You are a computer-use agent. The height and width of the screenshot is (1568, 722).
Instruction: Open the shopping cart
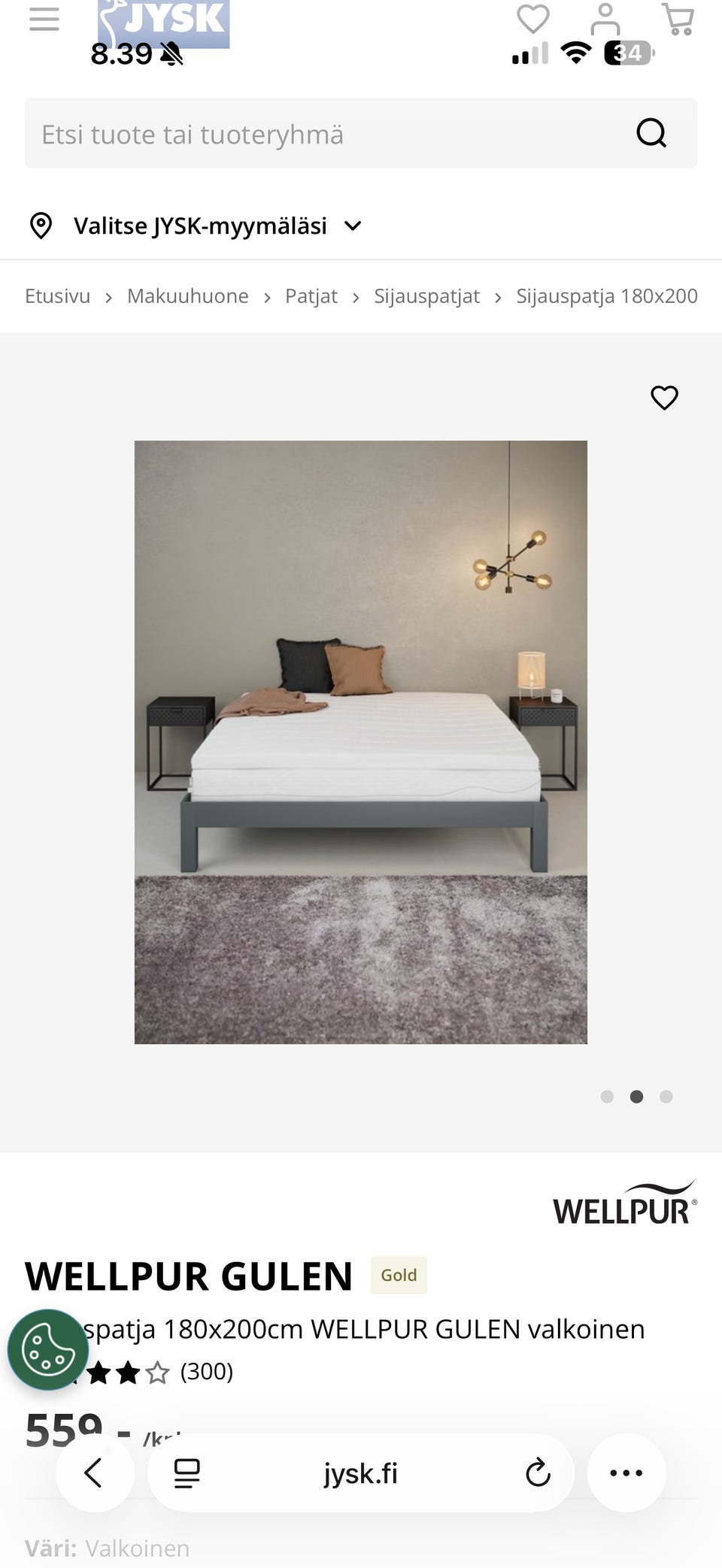[x=677, y=20]
